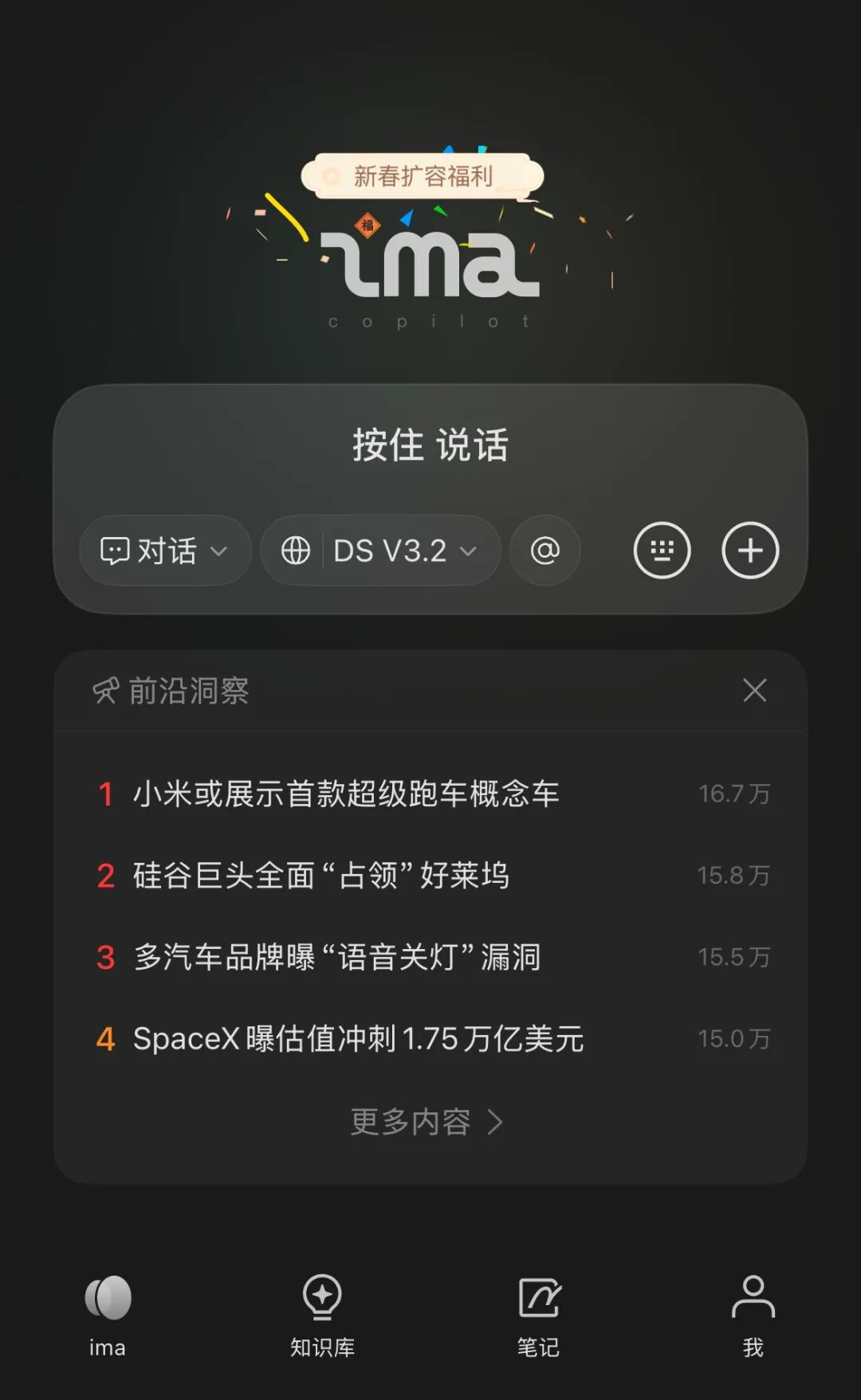Image resolution: width=861 pixels, height=1400 pixels.
Task: Close the 前沿洞察 panel
Action: [x=754, y=690]
